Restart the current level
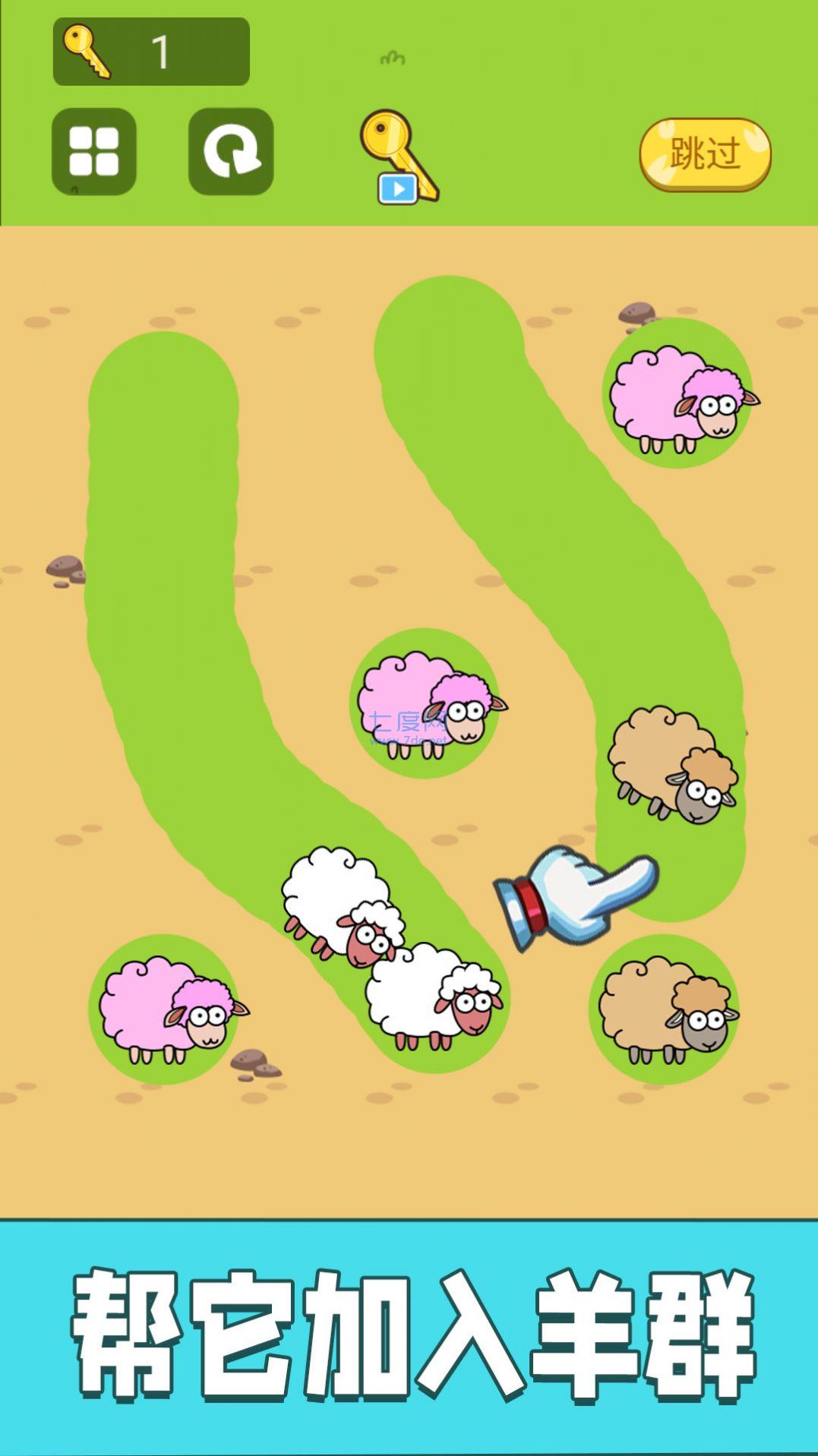Image resolution: width=818 pixels, height=1456 pixels. pos(231,151)
